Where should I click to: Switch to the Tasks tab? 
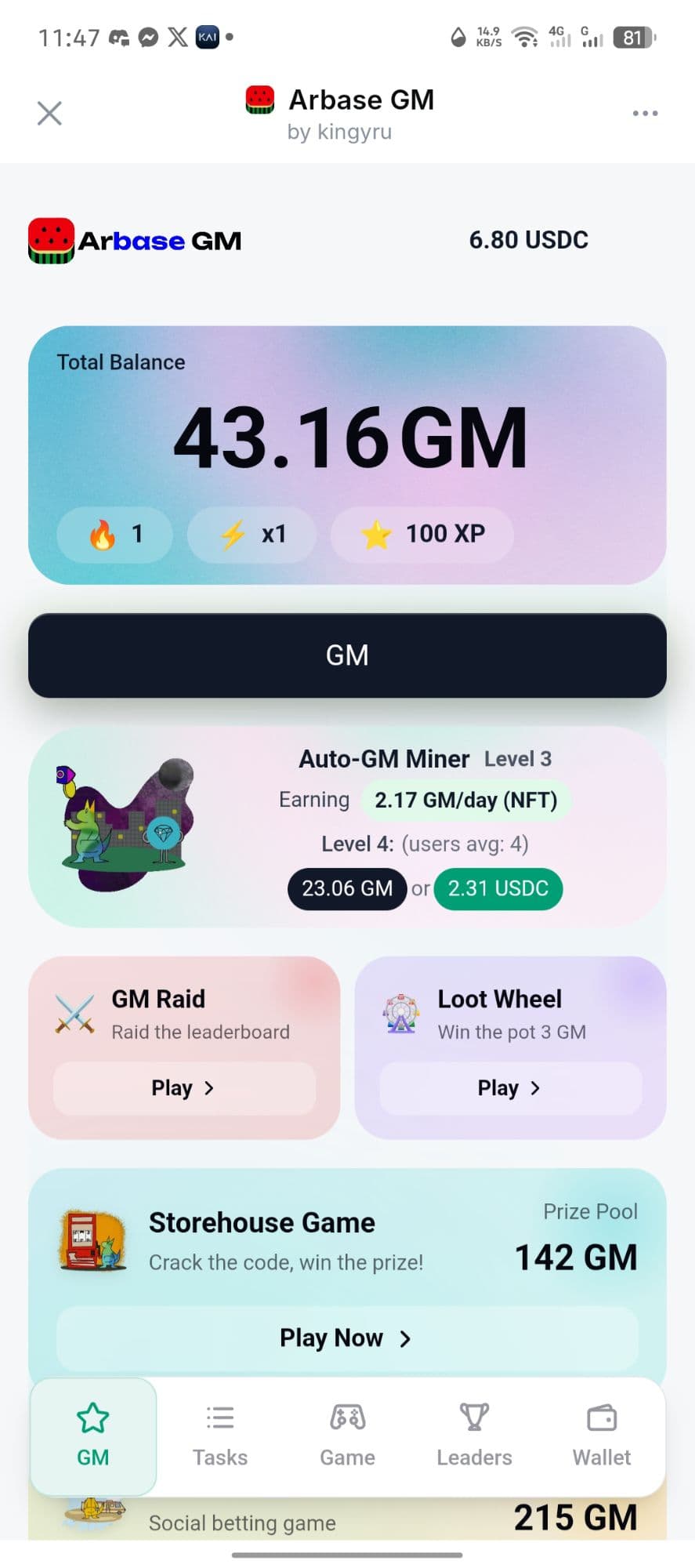[x=220, y=1436]
